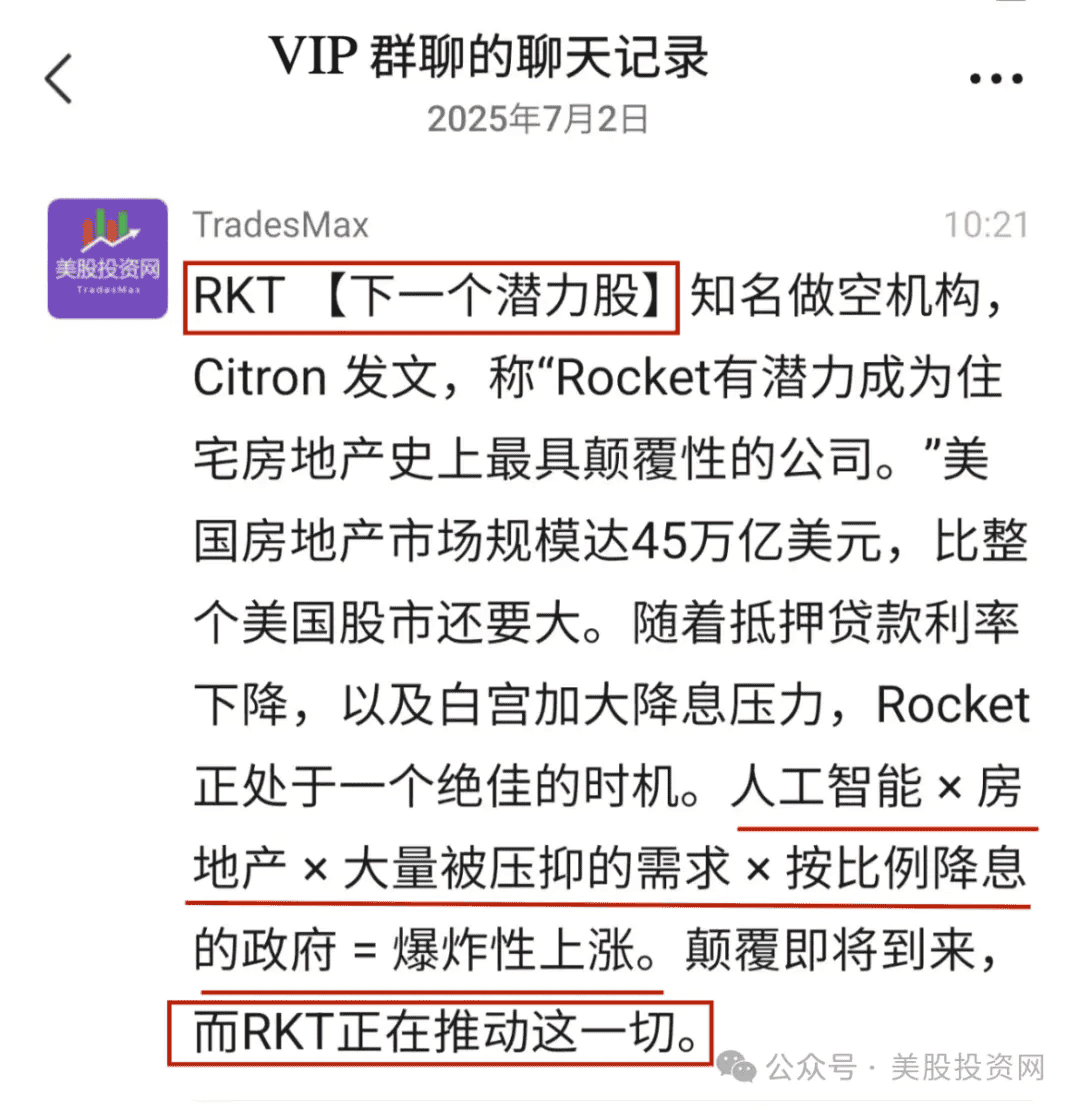Go back from the chat record
The image size is (1080, 1110).
pos(58,79)
